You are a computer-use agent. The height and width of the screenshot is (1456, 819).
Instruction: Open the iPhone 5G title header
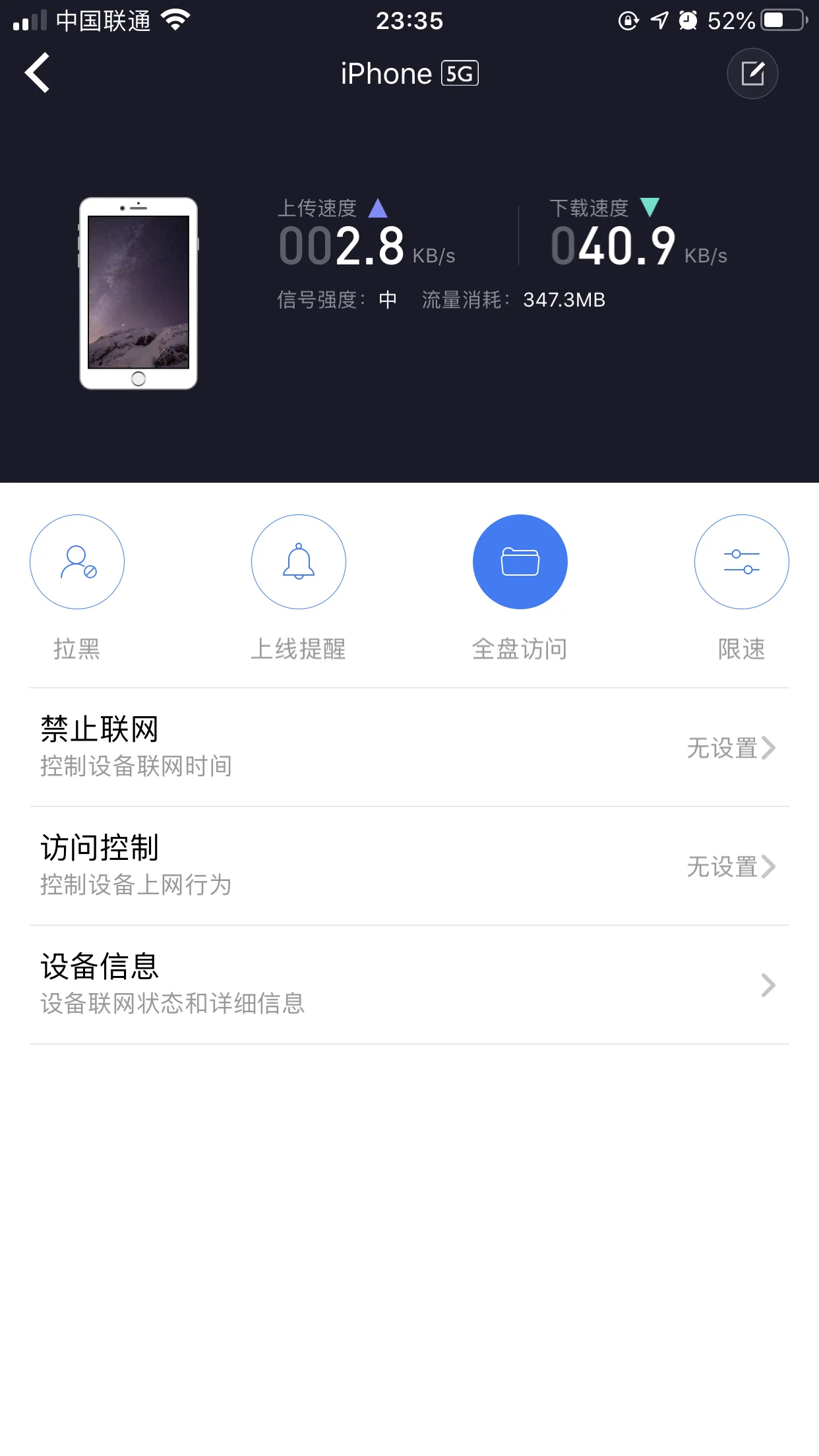coord(409,73)
